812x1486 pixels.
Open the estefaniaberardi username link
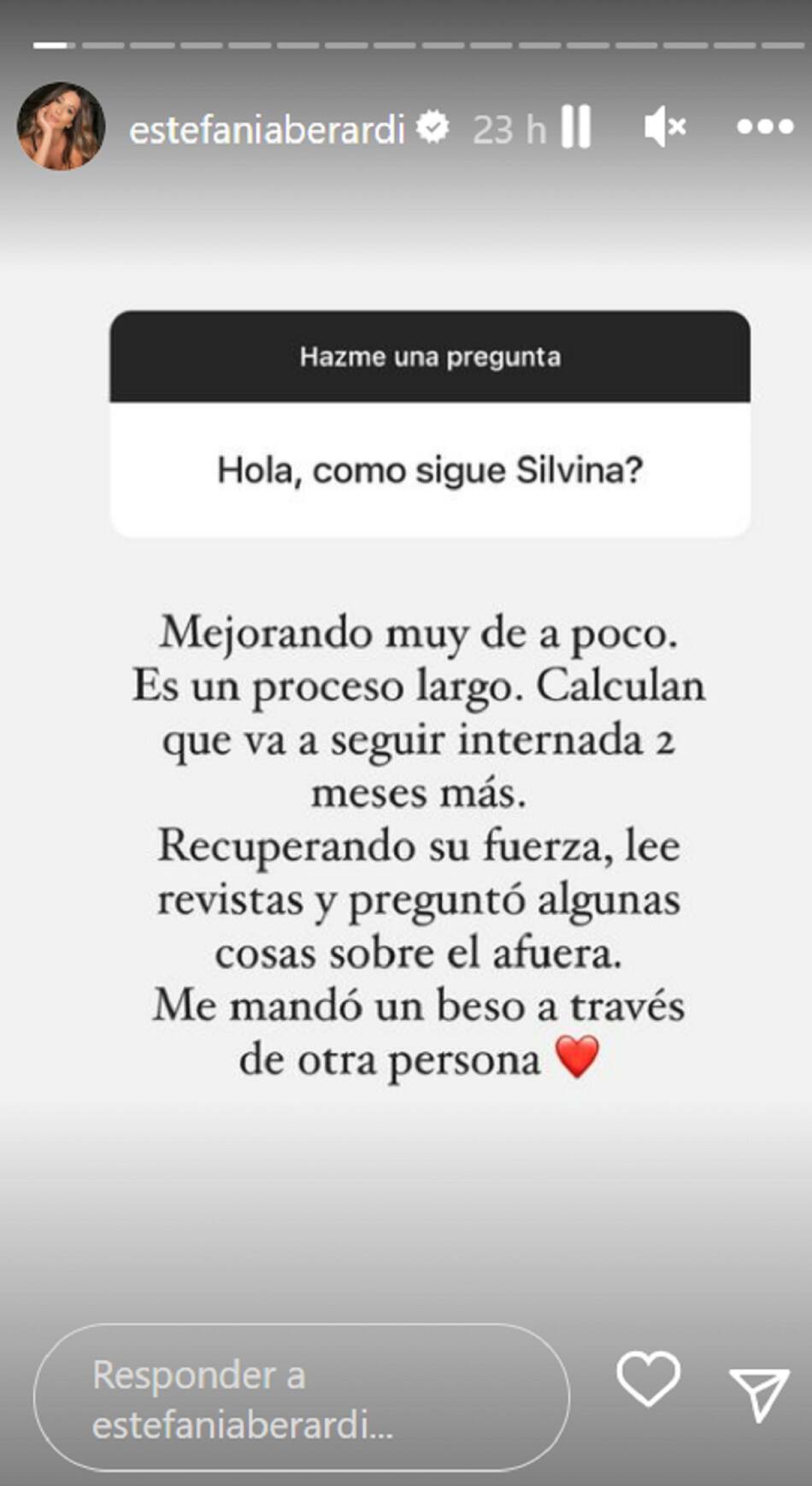point(267,129)
